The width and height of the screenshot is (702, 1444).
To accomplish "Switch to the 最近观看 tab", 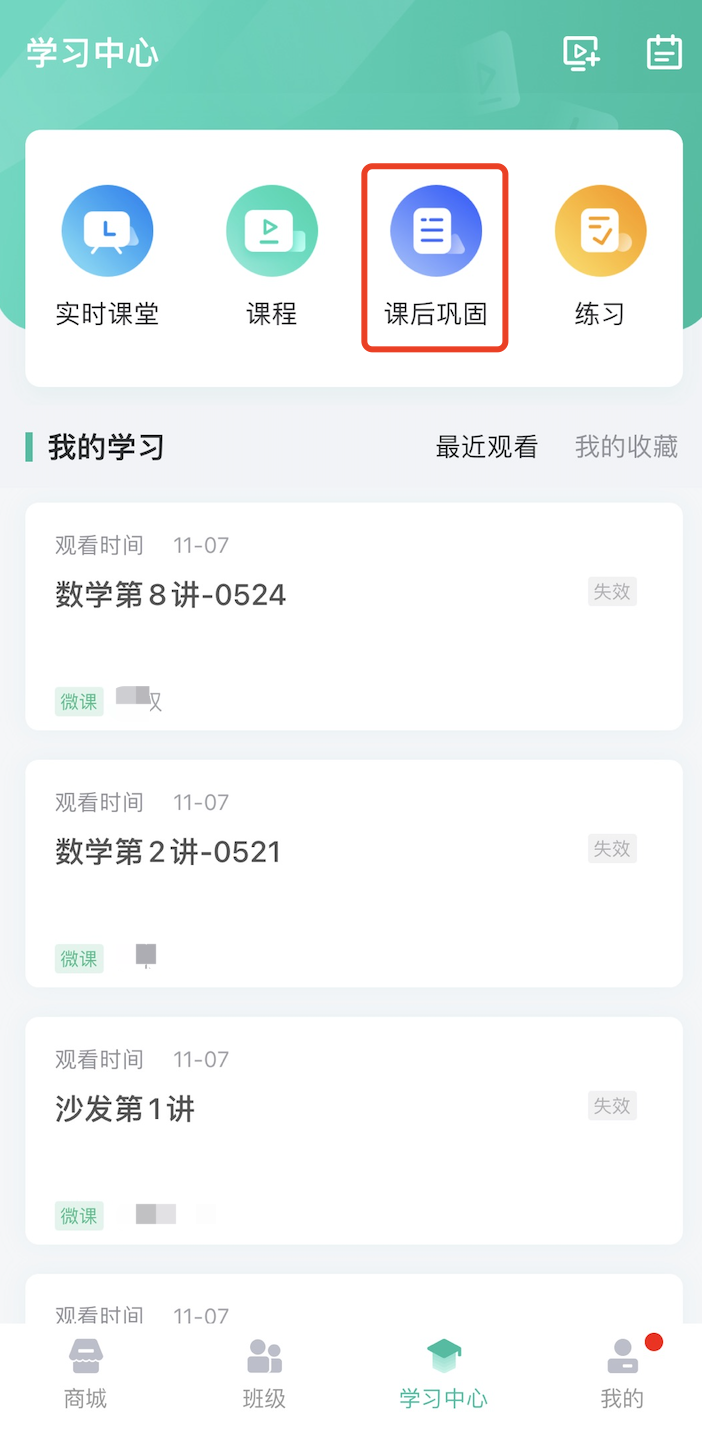I will pyautogui.click(x=486, y=447).
